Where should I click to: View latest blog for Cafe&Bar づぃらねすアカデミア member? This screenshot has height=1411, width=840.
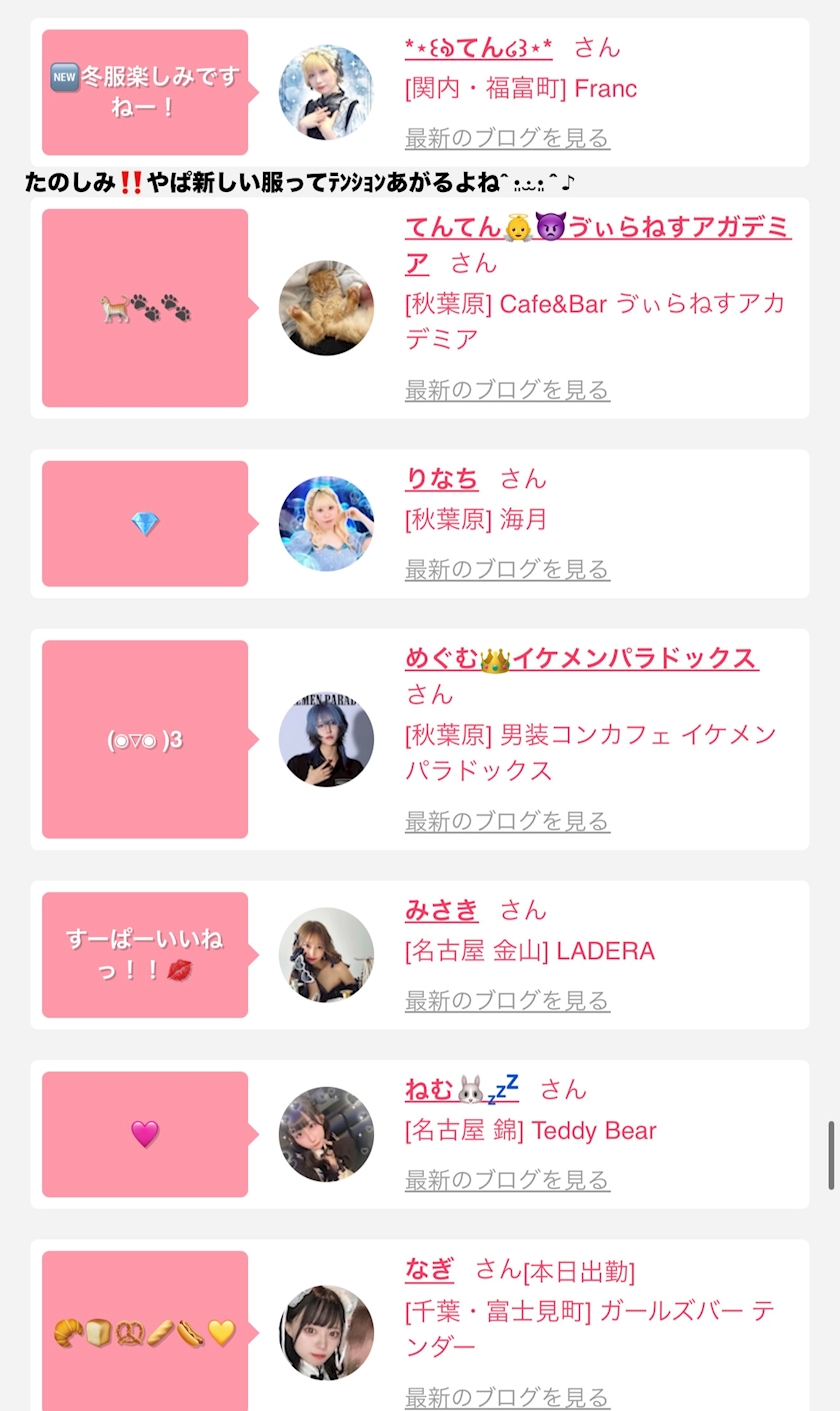507,390
